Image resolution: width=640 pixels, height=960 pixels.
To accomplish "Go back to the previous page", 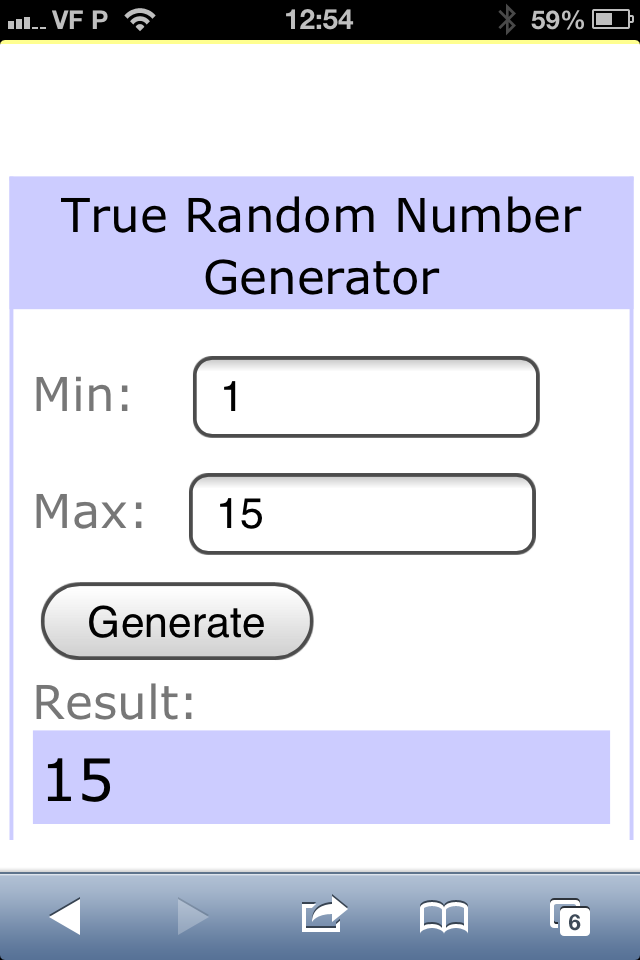I will [65, 915].
